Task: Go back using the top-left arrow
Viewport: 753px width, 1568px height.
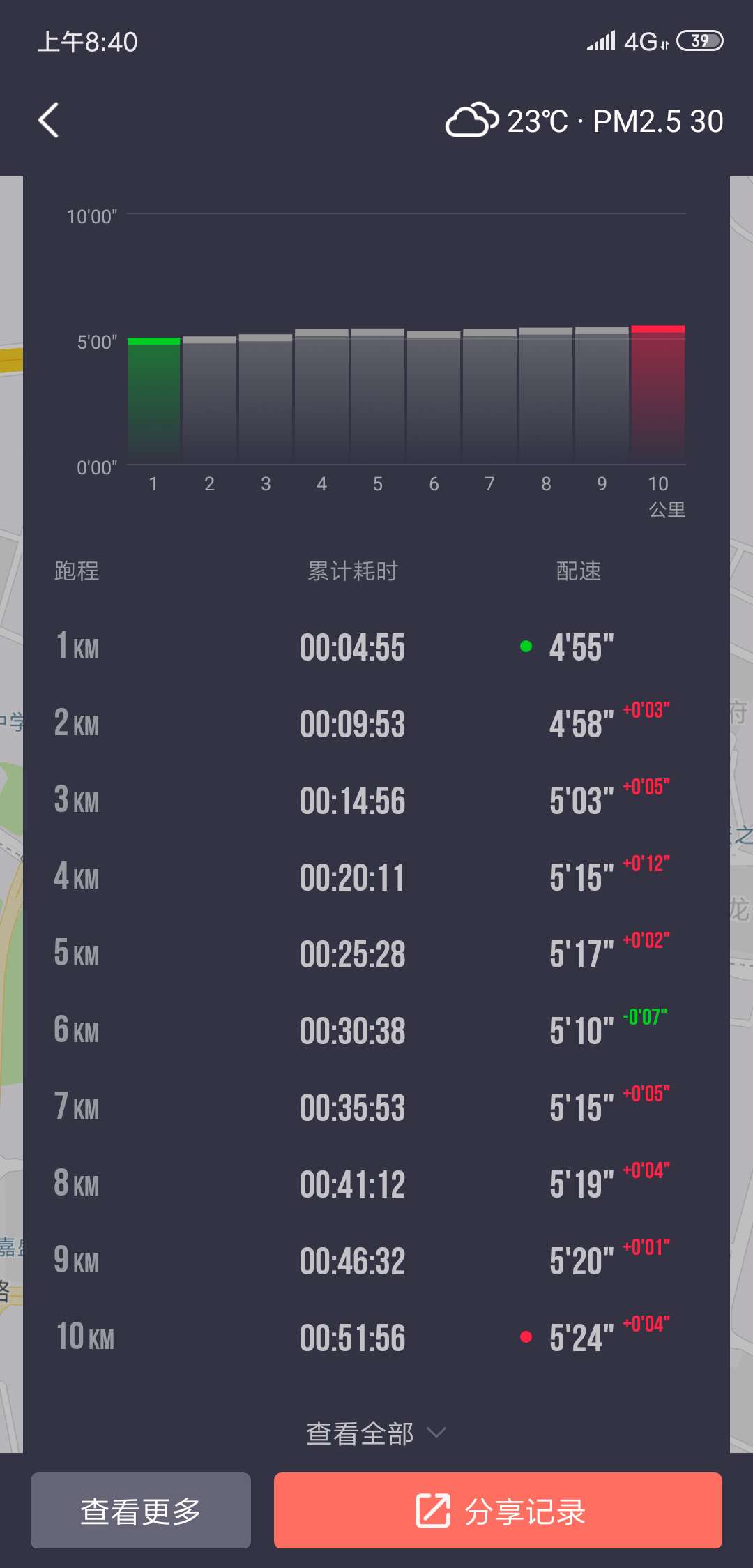Action: [x=48, y=121]
